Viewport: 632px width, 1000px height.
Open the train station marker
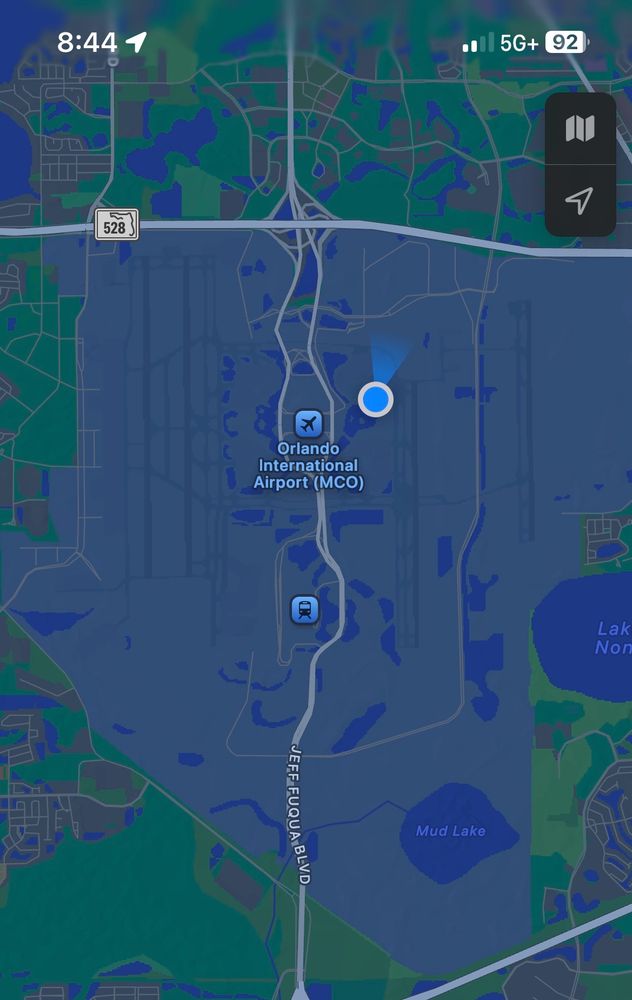[305, 609]
